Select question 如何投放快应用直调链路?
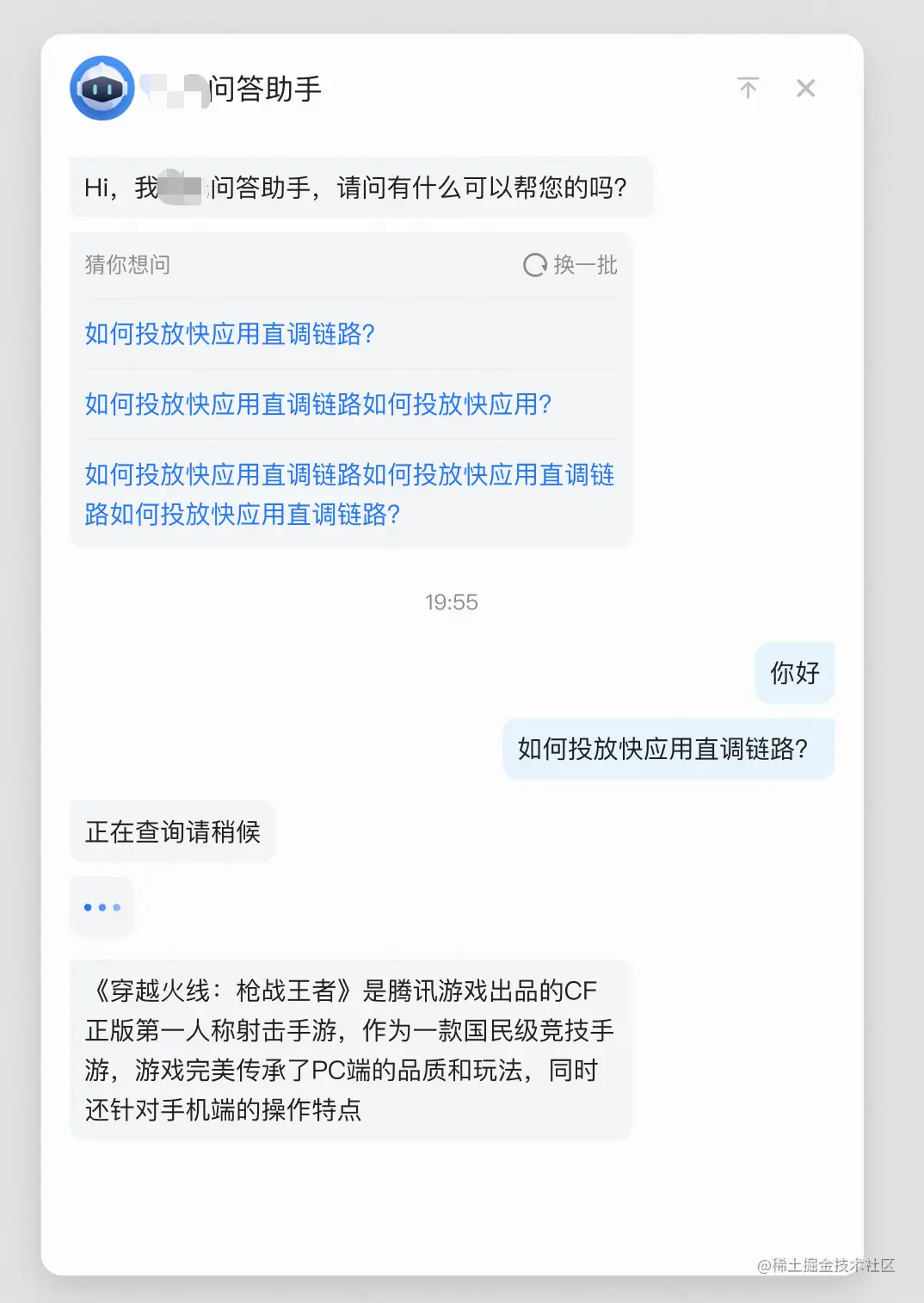 coord(230,334)
